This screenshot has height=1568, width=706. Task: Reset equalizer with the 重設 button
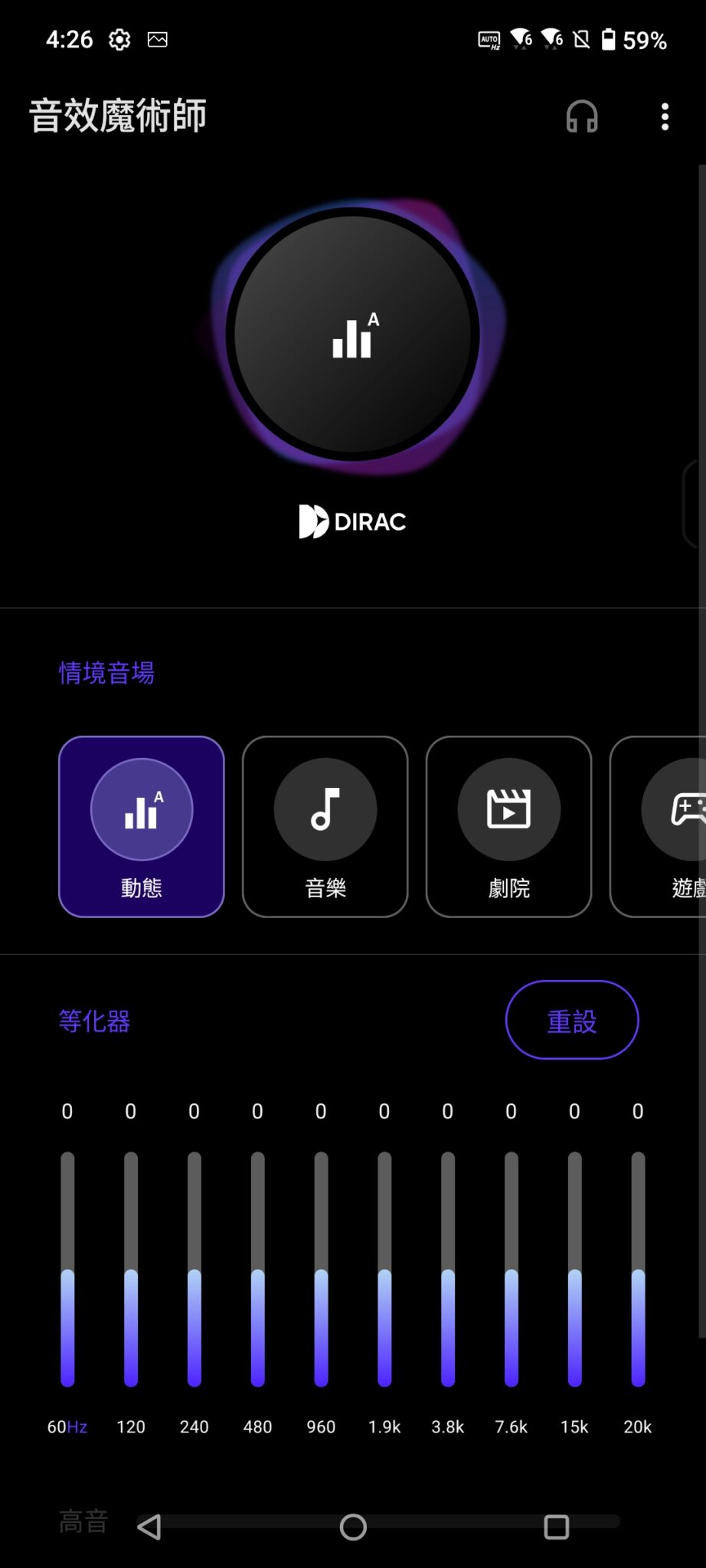[x=571, y=1020]
